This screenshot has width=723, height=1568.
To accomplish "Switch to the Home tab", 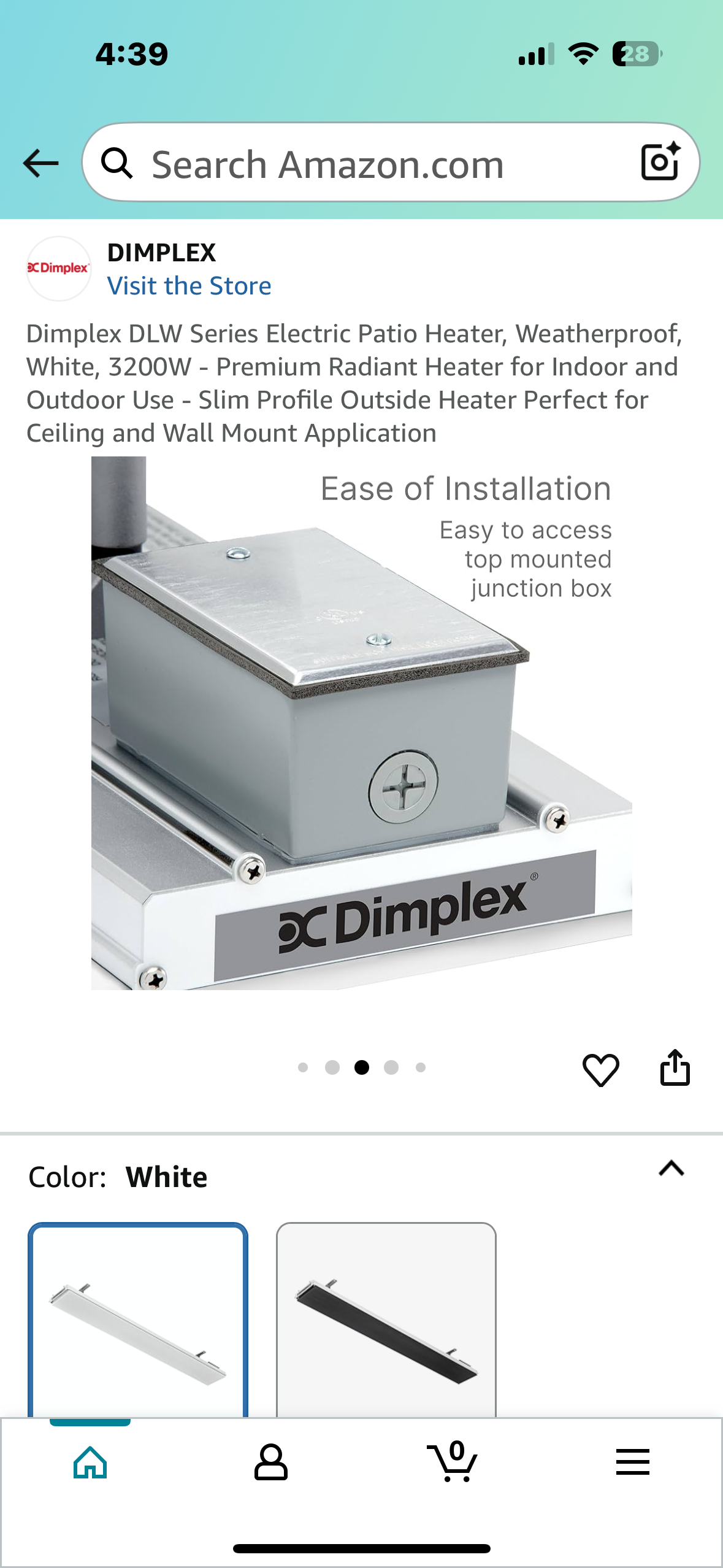I will pos(90,1462).
